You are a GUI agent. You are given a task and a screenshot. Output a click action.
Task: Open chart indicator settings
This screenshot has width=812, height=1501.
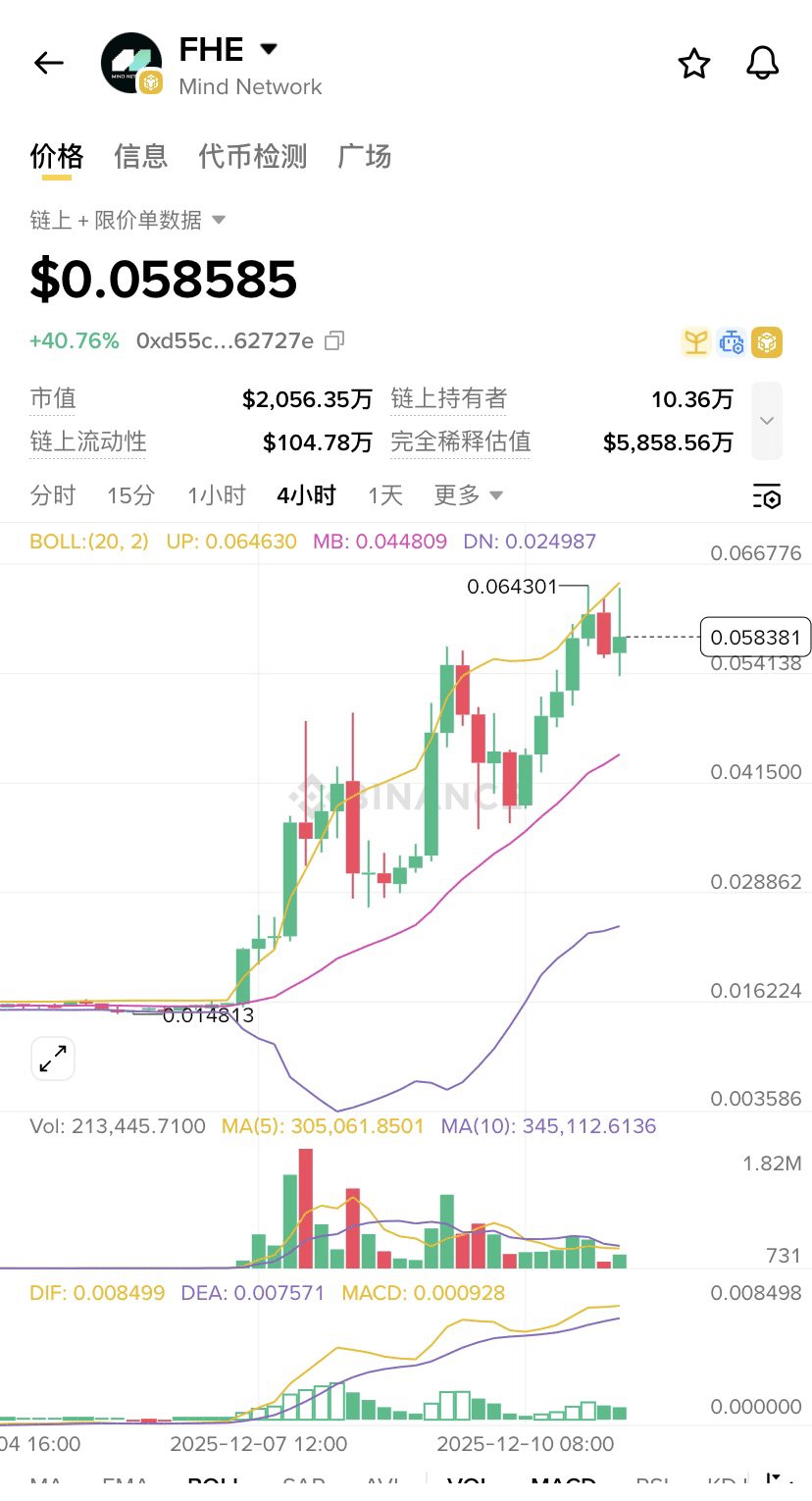pos(766,496)
